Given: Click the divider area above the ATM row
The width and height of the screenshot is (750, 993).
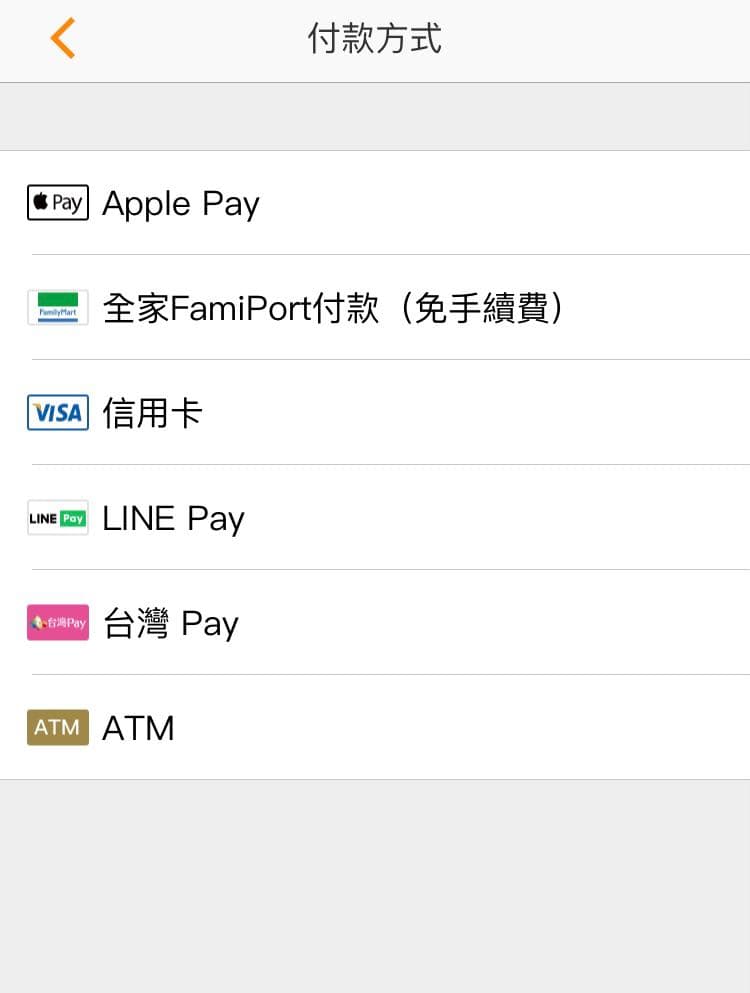Looking at the screenshot, I should (375, 676).
